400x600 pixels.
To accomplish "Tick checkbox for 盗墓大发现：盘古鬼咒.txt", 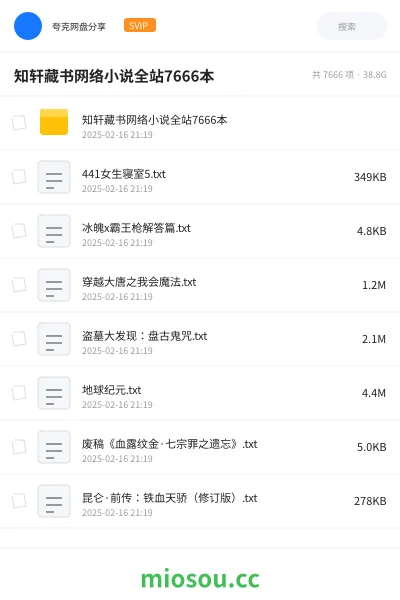I will tap(19, 339).
